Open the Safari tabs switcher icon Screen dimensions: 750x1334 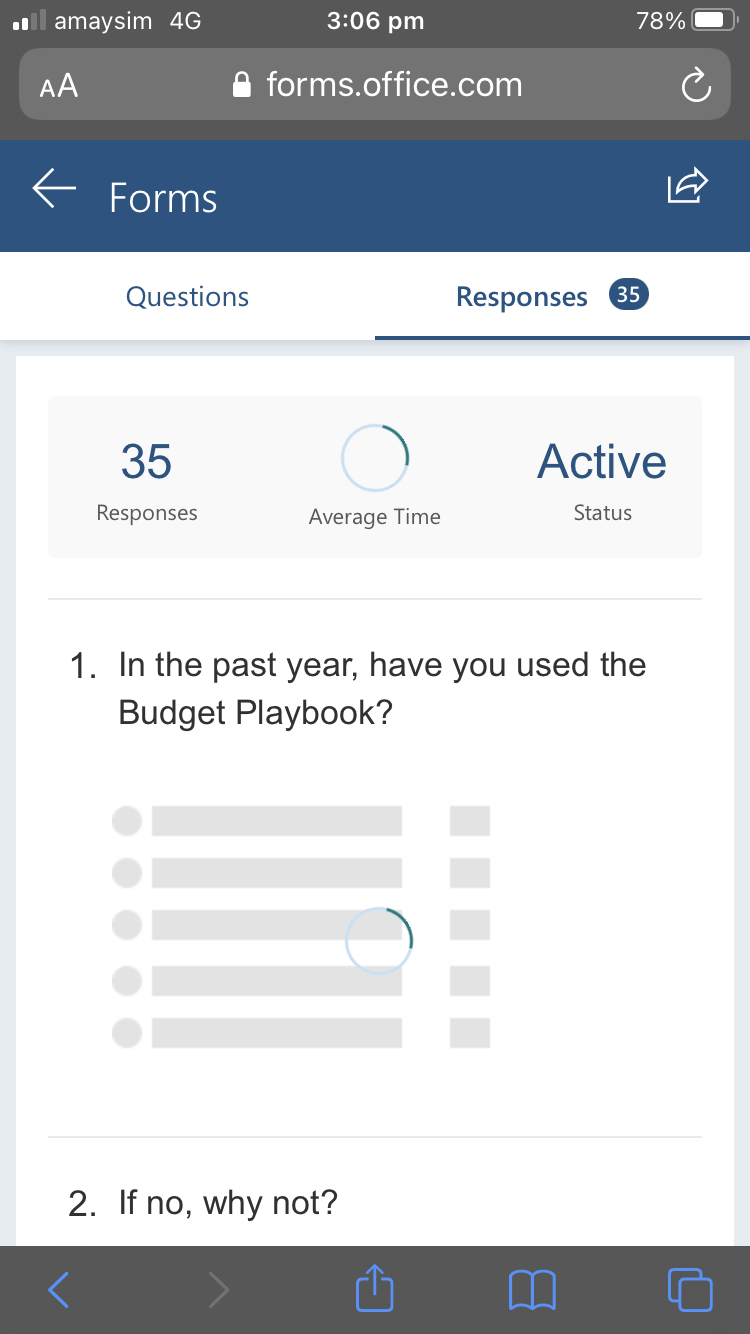coord(689,1290)
